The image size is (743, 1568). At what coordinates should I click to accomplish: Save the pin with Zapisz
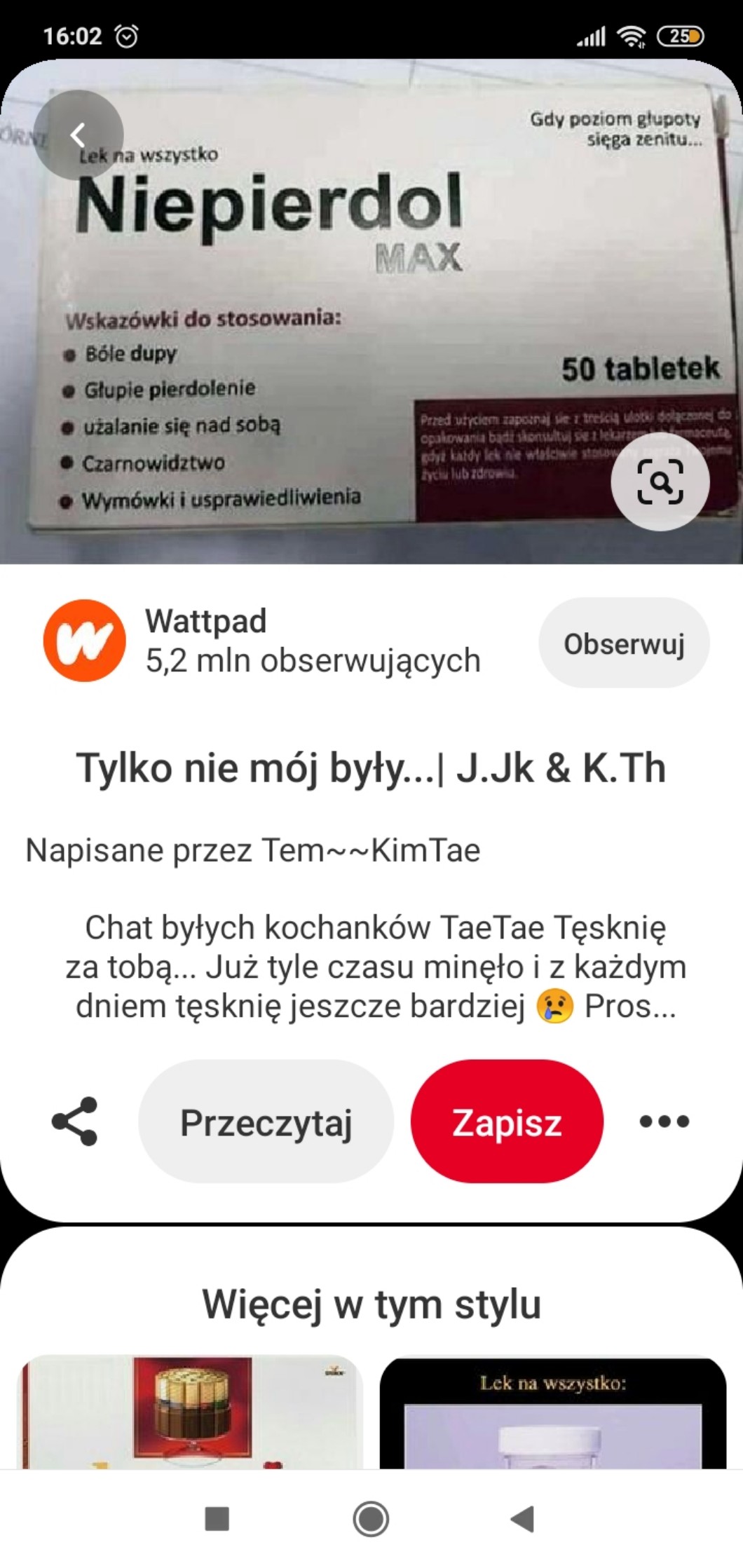pos(507,1122)
